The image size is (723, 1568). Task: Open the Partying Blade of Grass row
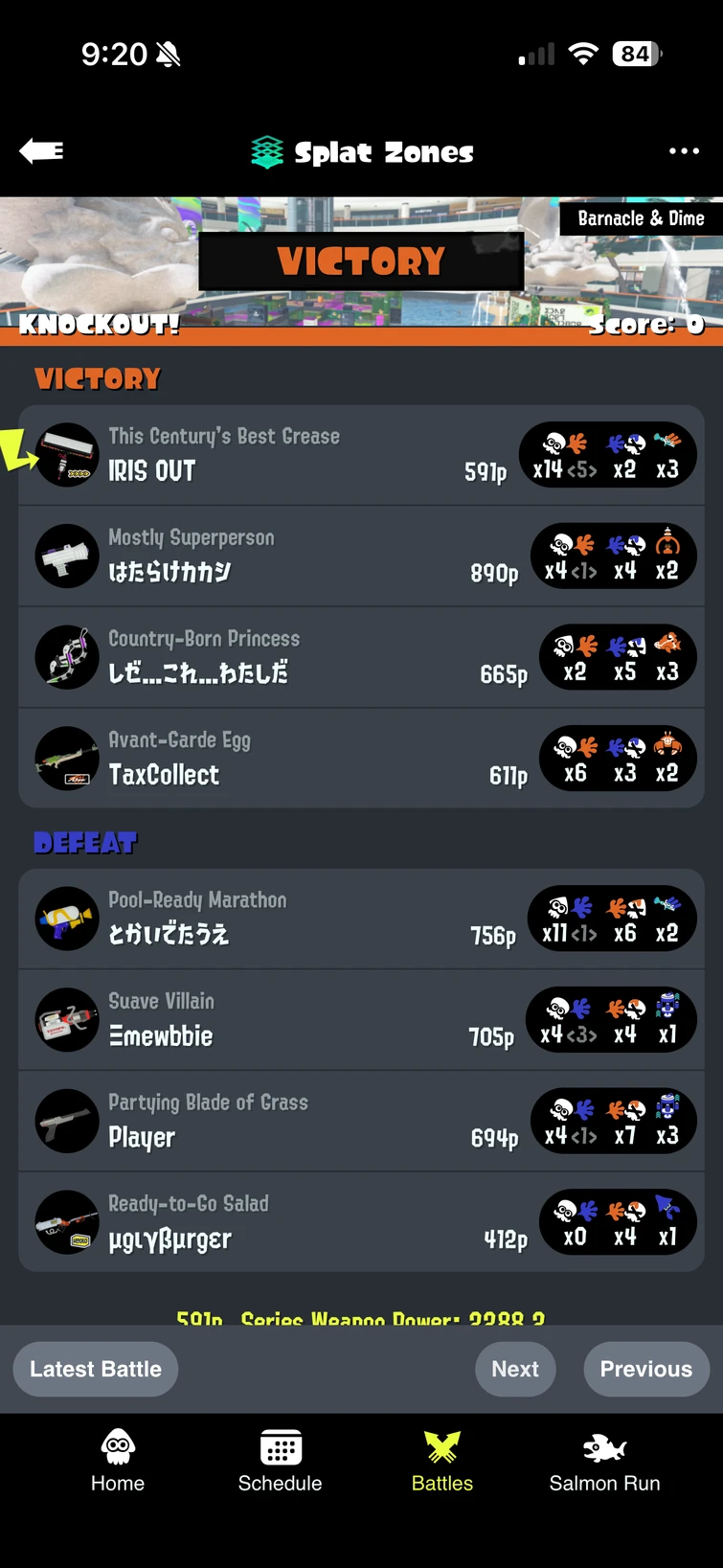287,1121
